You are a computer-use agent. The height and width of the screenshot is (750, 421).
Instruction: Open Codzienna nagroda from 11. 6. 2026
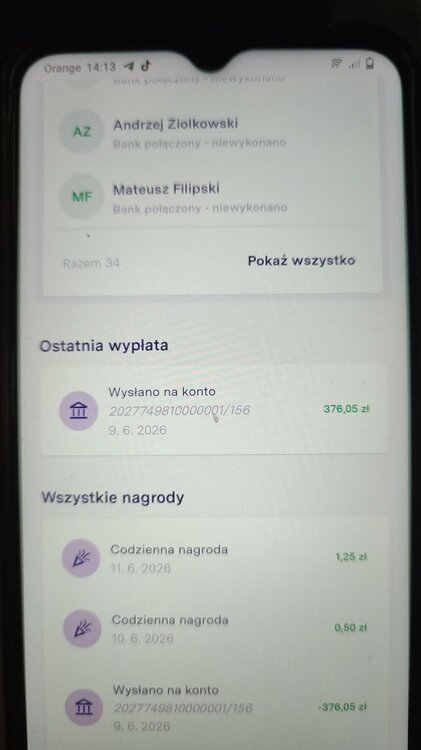[214, 558]
